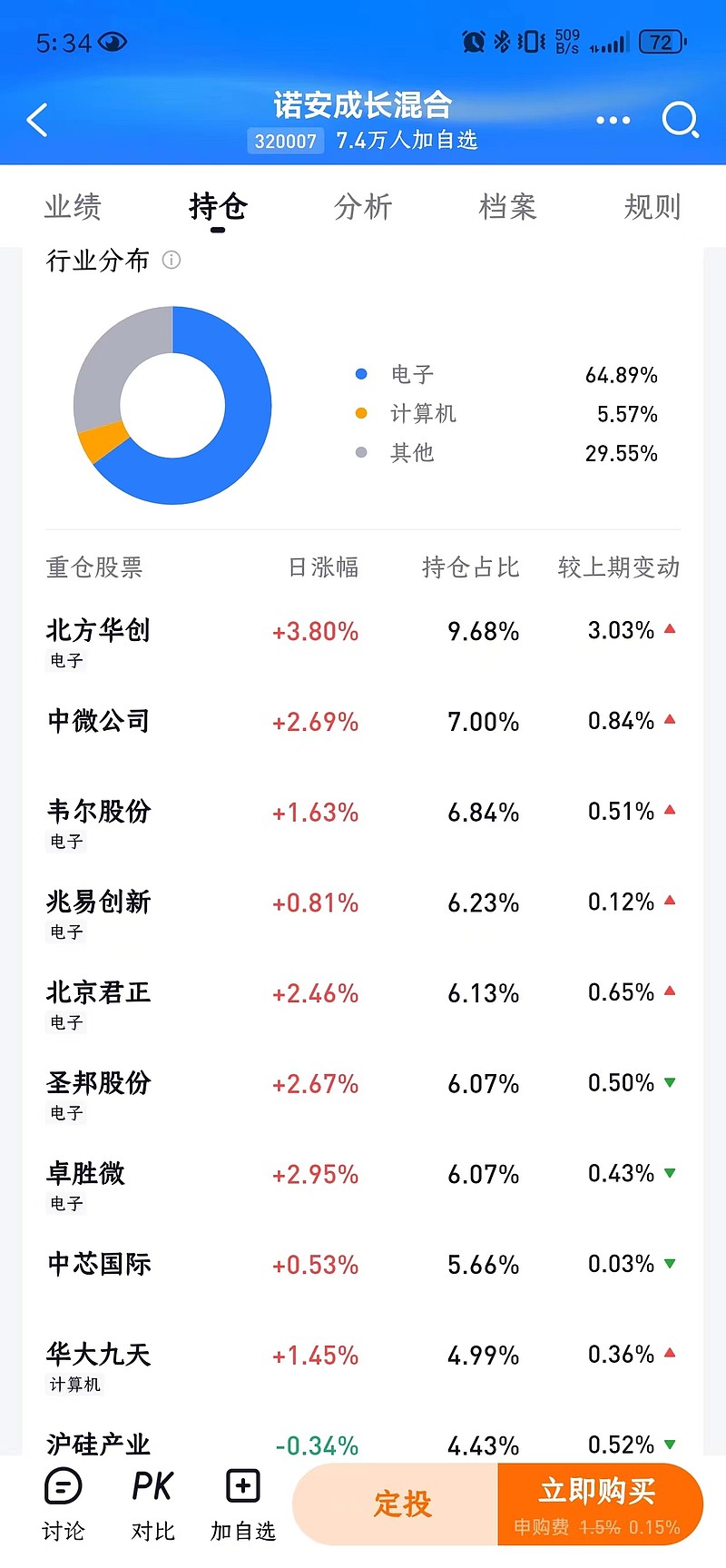The image size is (726, 1568).
Task: Tap the 定投 regular investment button
Action: [x=402, y=1503]
